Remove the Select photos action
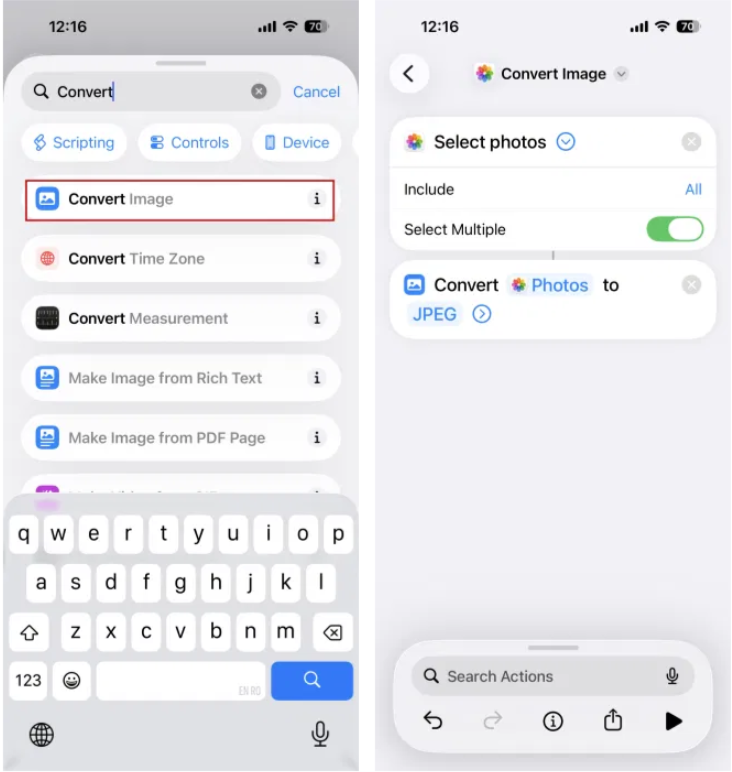Viewport: 732px width, 772px height. 691,142
